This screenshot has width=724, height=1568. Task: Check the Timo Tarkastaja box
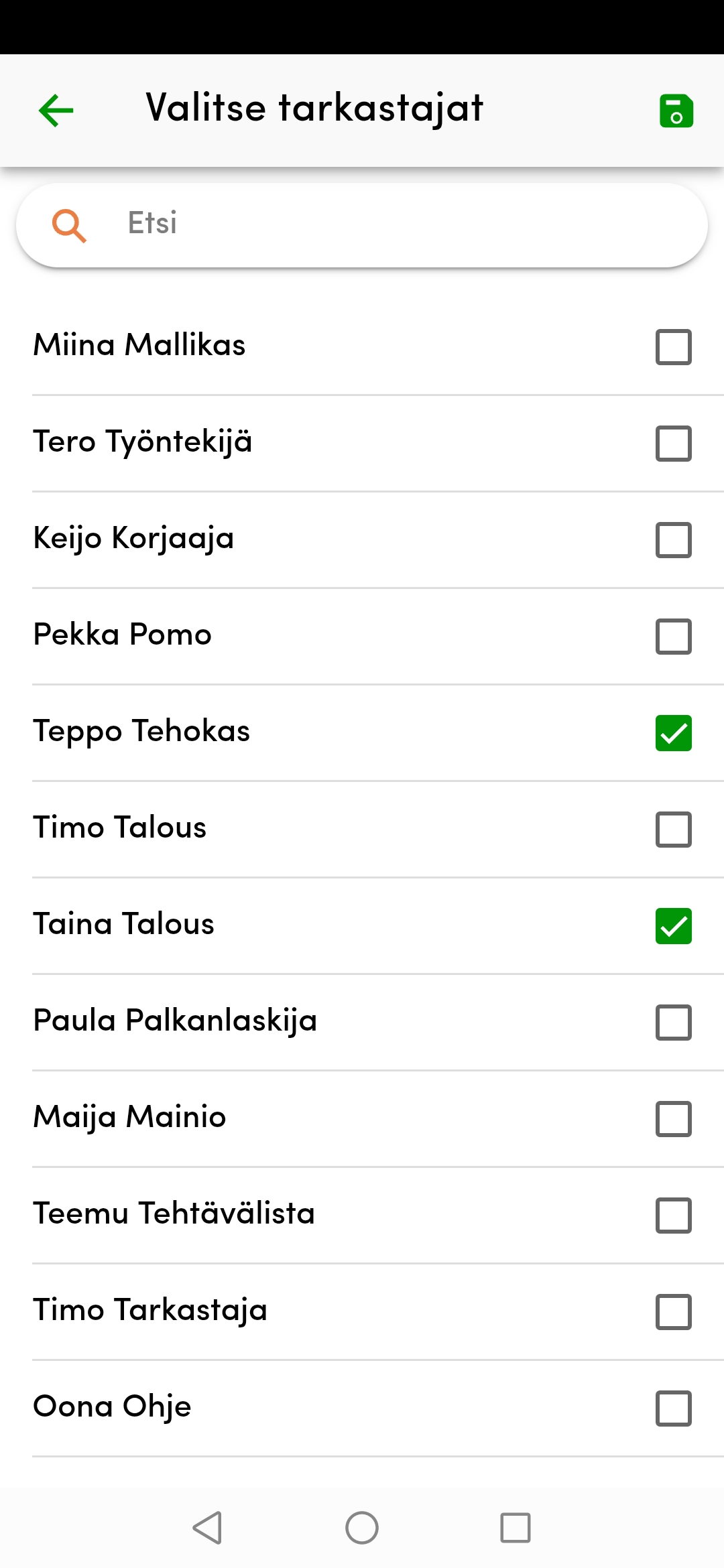click(672, 1312)
